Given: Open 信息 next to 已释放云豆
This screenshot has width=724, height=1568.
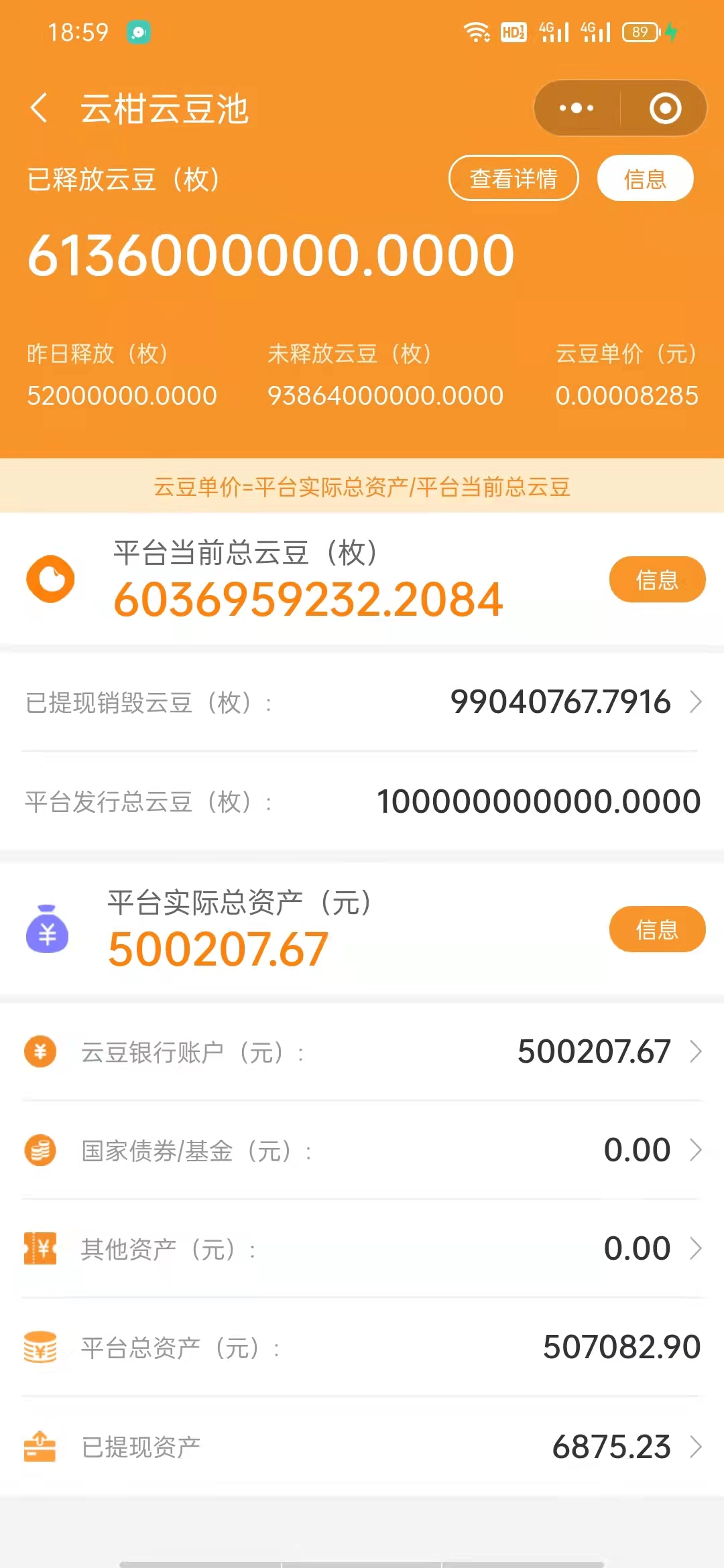Looking at the screenshot, I should pyautogui.click(x=645, y=178).
